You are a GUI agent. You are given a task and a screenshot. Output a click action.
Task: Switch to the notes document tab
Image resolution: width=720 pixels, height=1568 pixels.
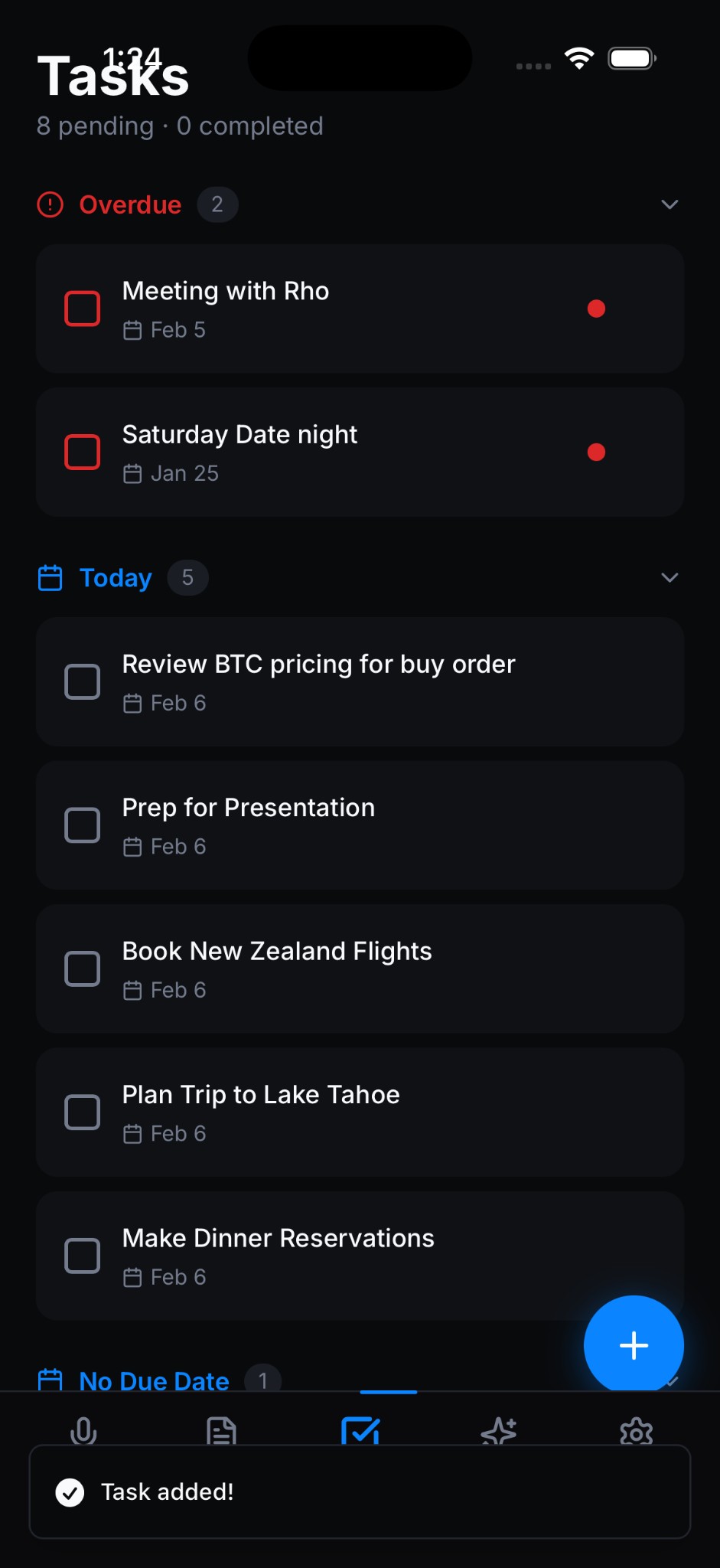tap(220, 1430)
